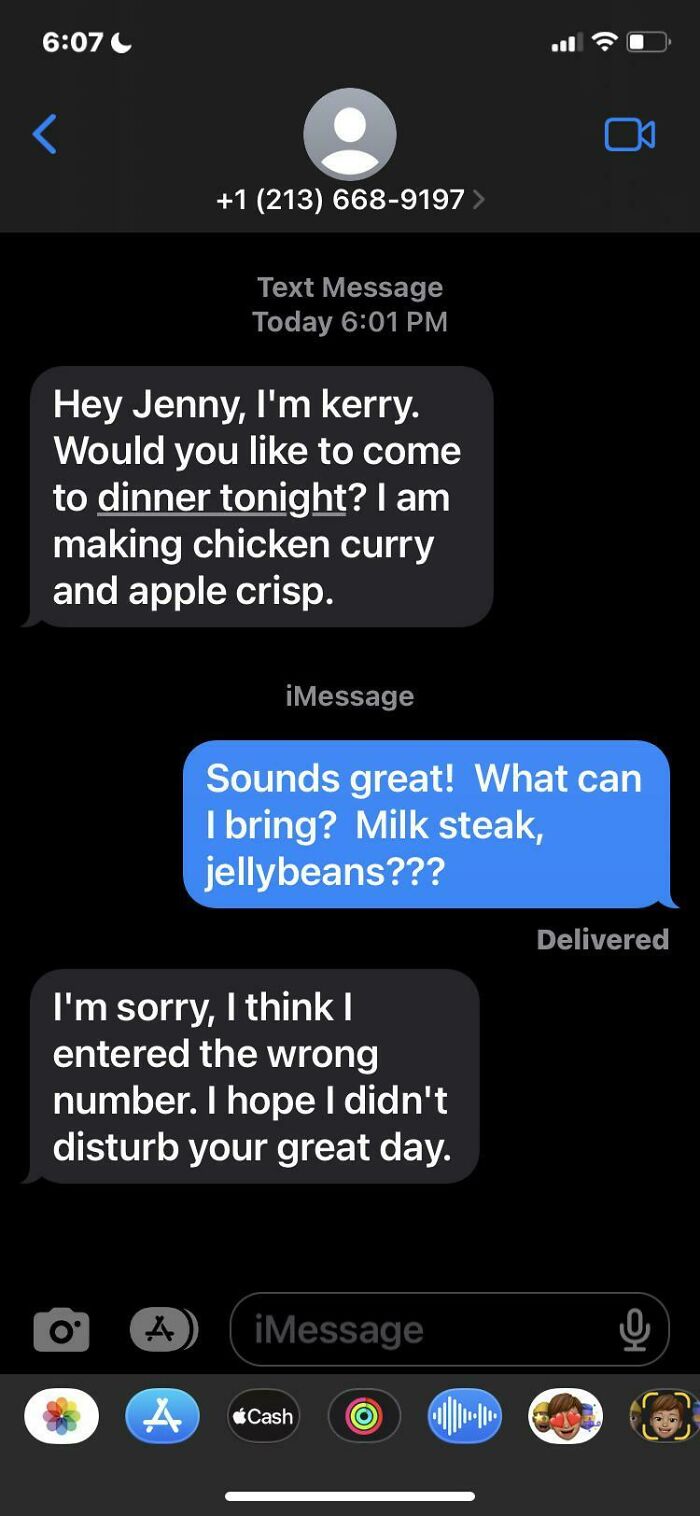Go back to the messages list

point(45,134)
